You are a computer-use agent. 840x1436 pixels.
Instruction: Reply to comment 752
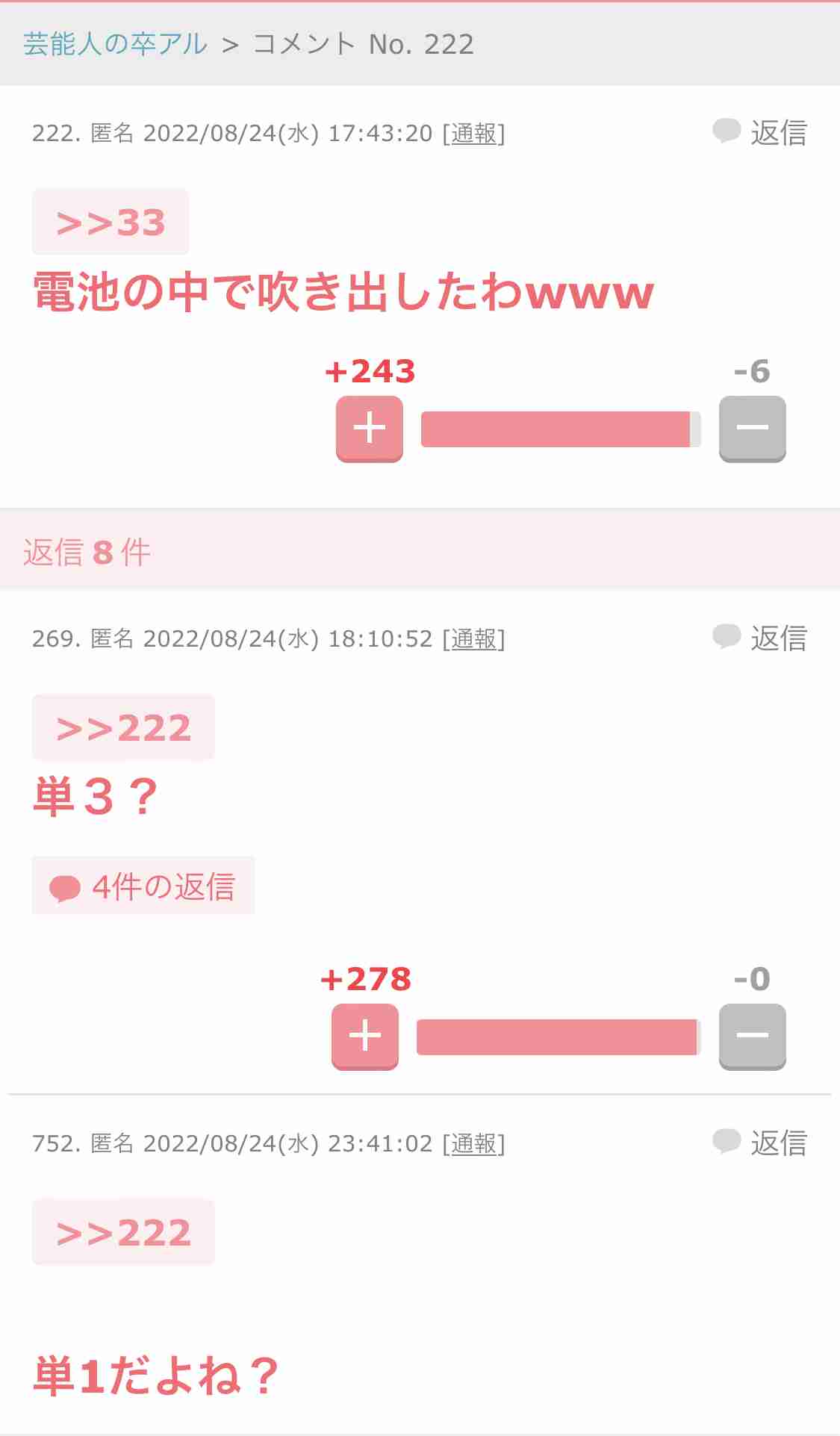point(760,1143)
